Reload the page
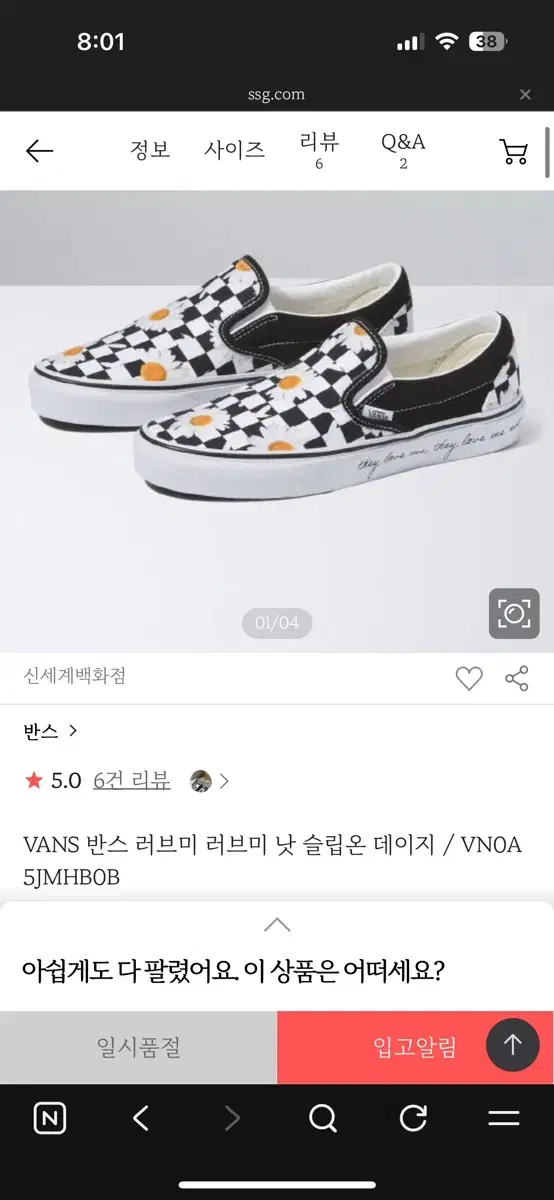The height and width of the screenshot is (1200, 554). 413,1118
